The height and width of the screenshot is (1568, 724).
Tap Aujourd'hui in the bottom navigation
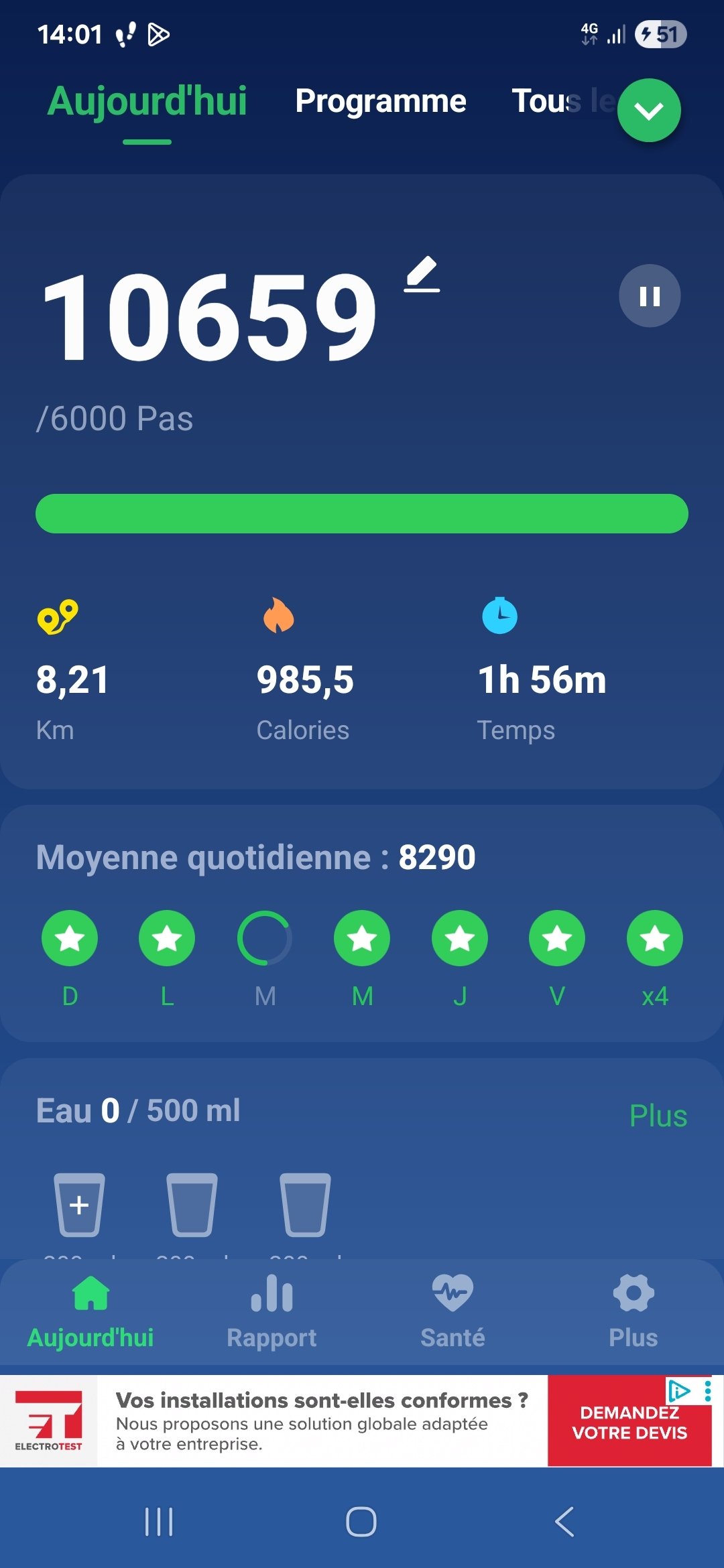(x=90, y=1311)
